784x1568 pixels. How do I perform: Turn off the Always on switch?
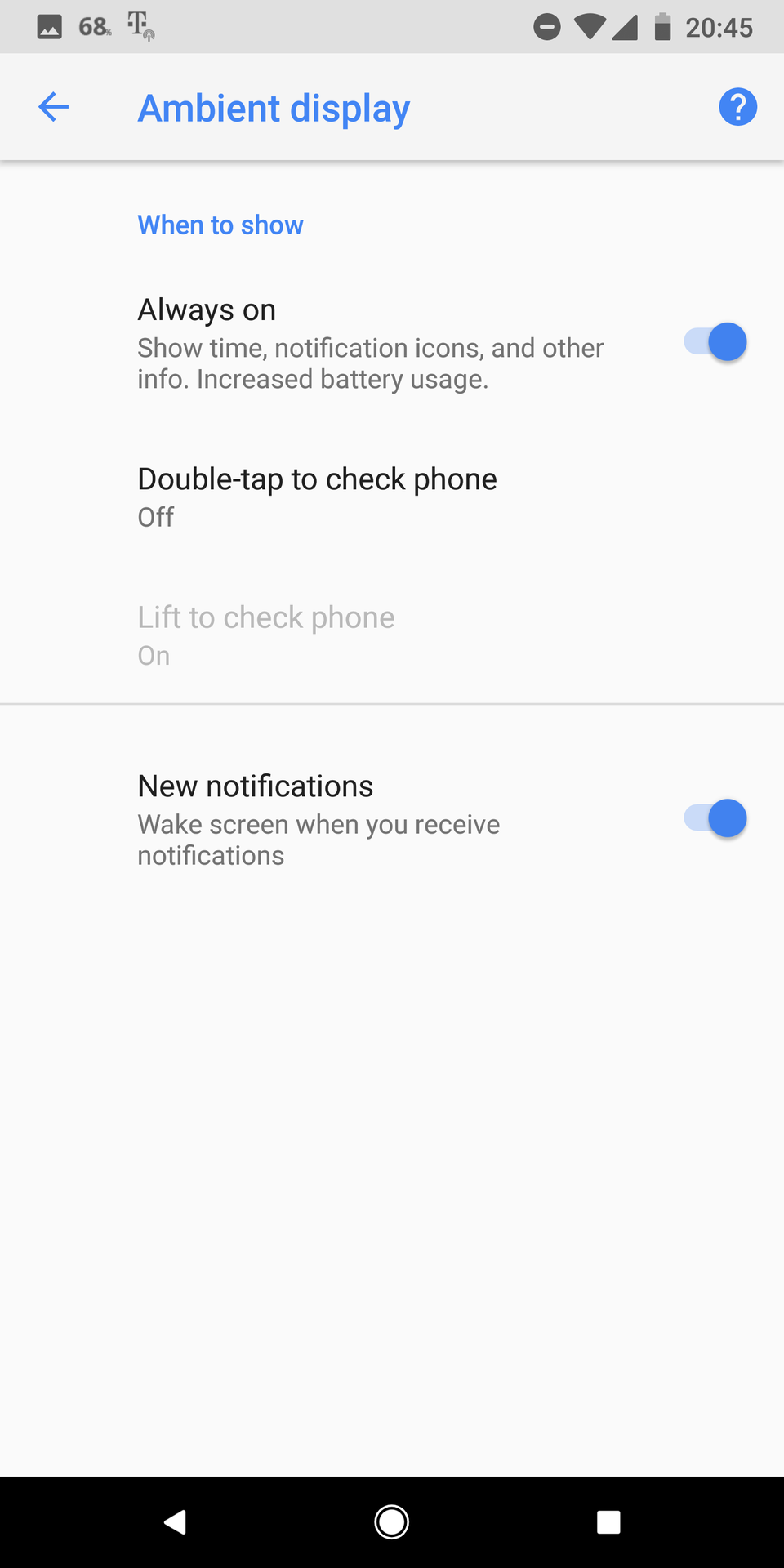tap(715, 342)
